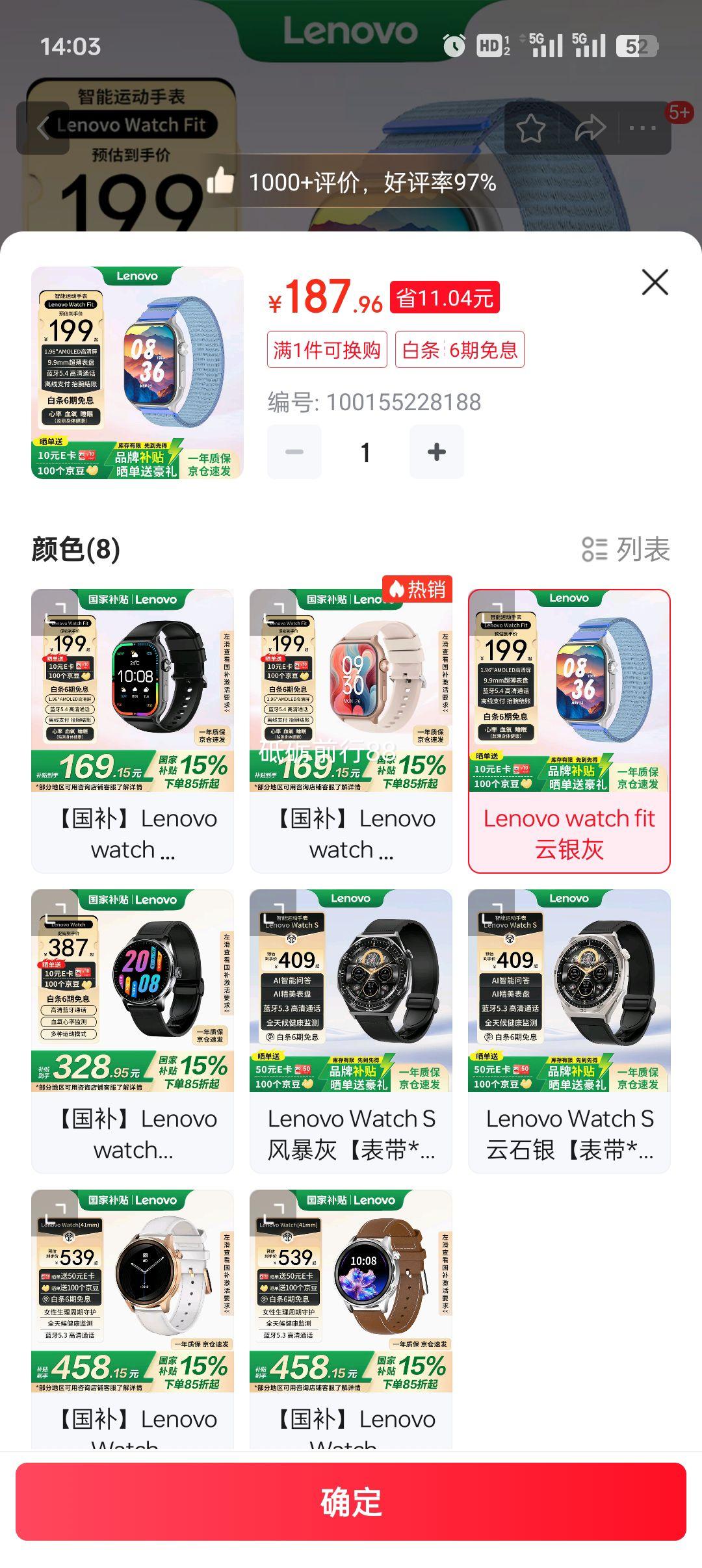The image size is (702, 1568).
Task: Select Lenovo Watch S 风暴灰 option
Action: (351, 1031)
